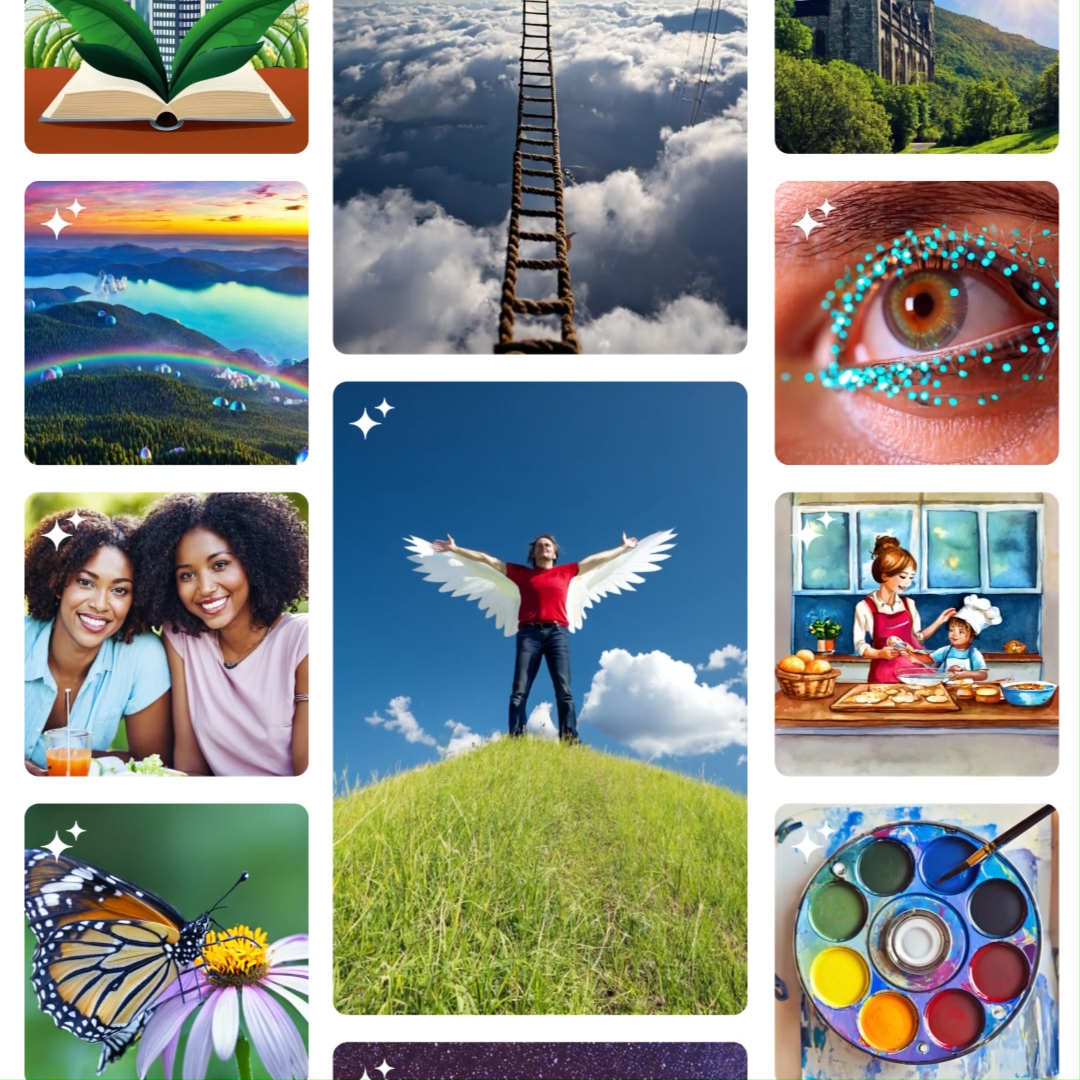This screenshot has width=1080, height=1080.
Task: Open the rope ladder in clouds image
Action: pos(540,176)
